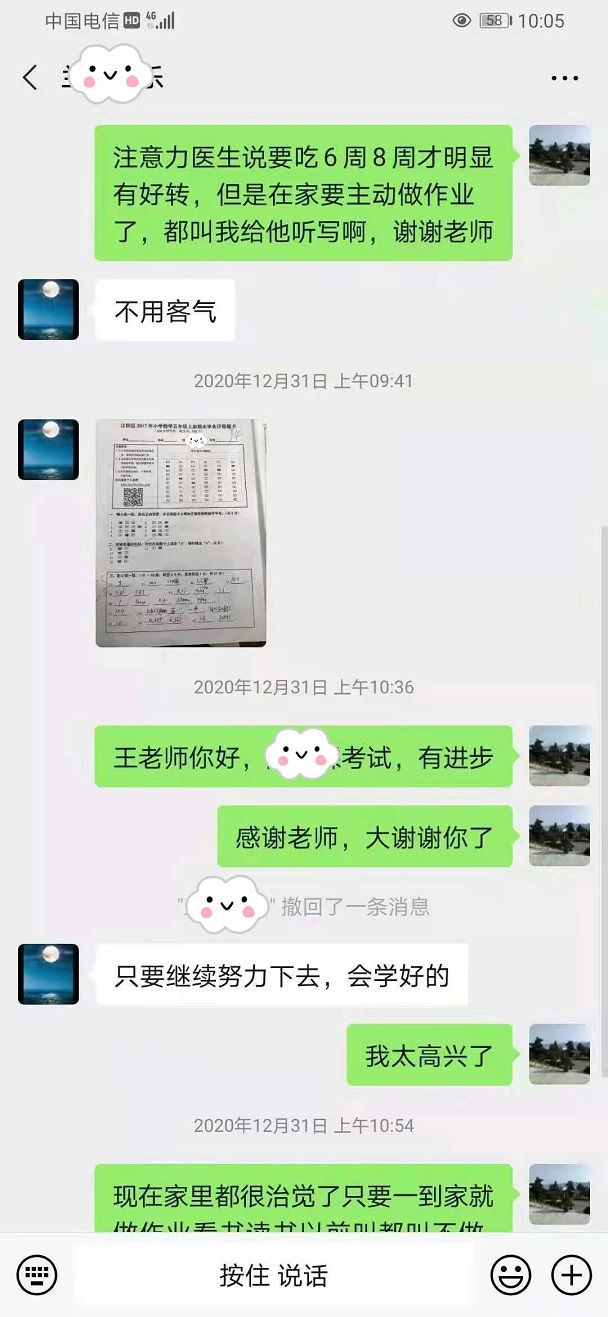Tap the hold-to-talk voice button
This screenshot has height=1317, width=608.
[x=274, y=1275]
